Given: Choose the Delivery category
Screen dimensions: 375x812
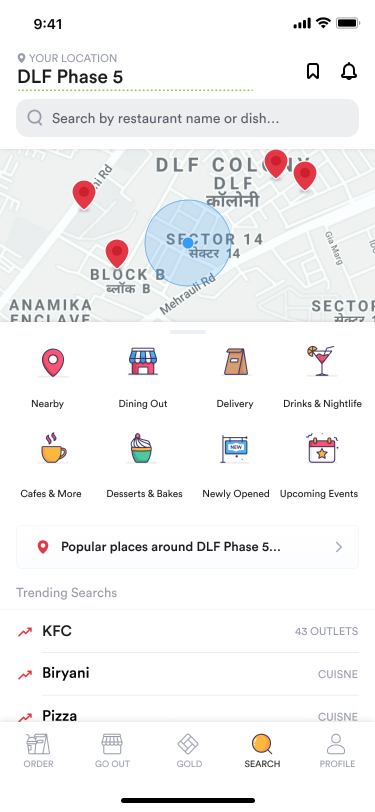Looking at the screenshot, I should point(235,379).
